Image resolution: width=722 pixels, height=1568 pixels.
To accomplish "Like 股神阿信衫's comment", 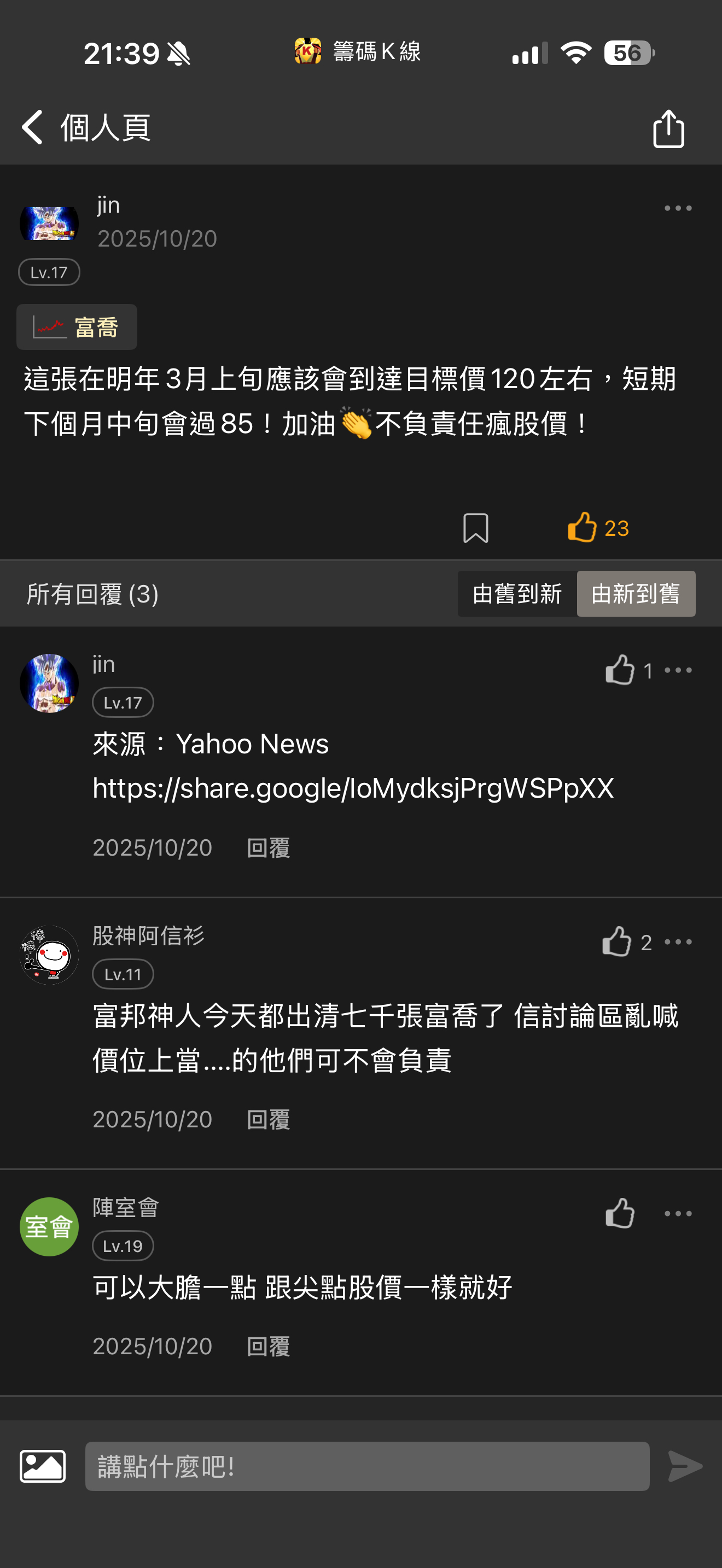I will (x=616, y=941).
